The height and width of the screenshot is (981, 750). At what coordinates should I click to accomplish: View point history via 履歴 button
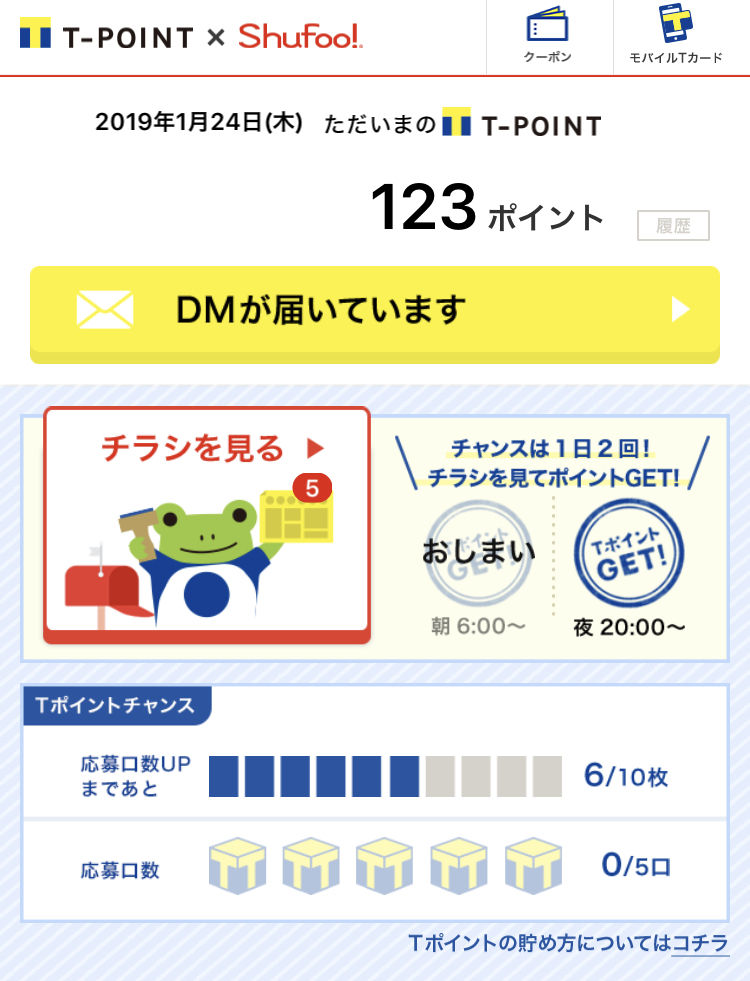(673, 226)
